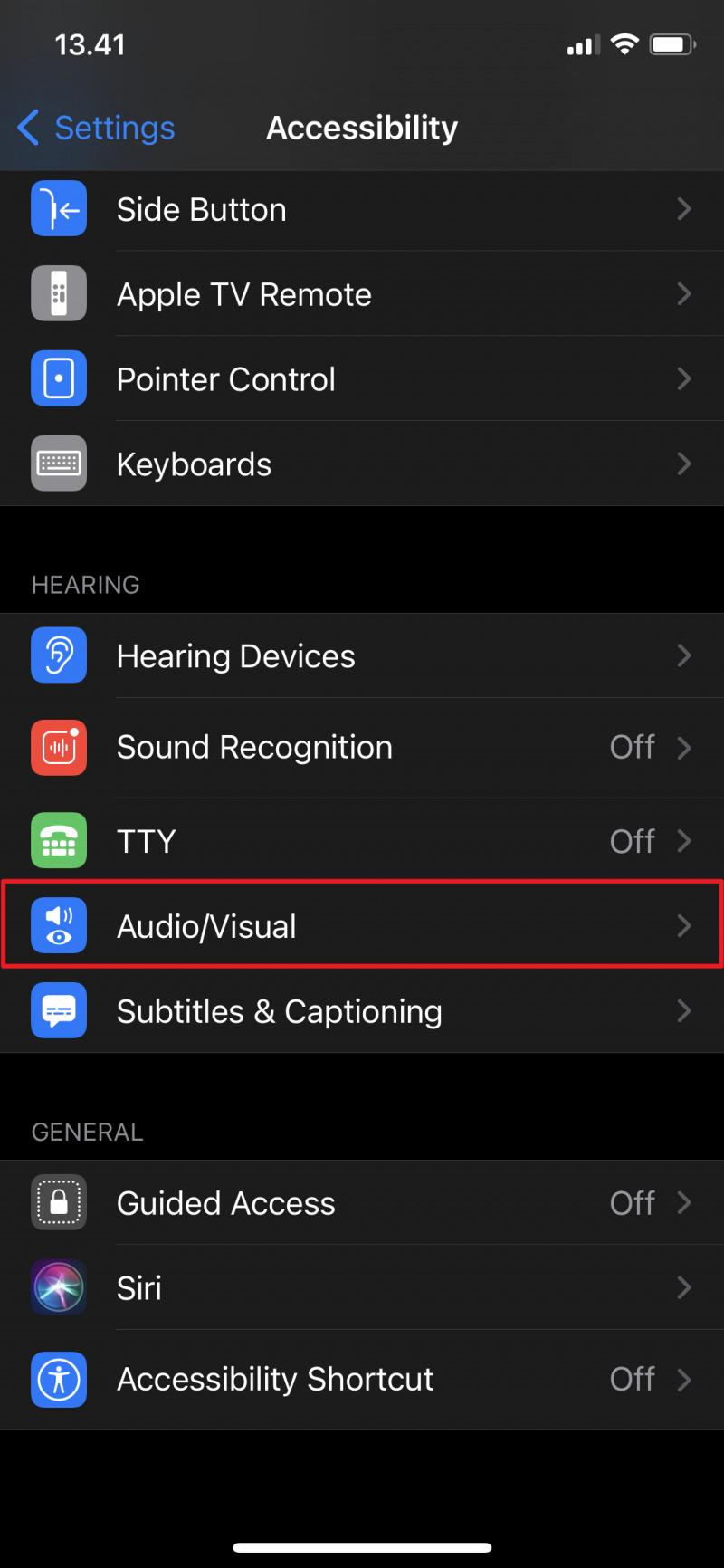Open Side Button settings
724x1568 pixels.
click(362, 210)
